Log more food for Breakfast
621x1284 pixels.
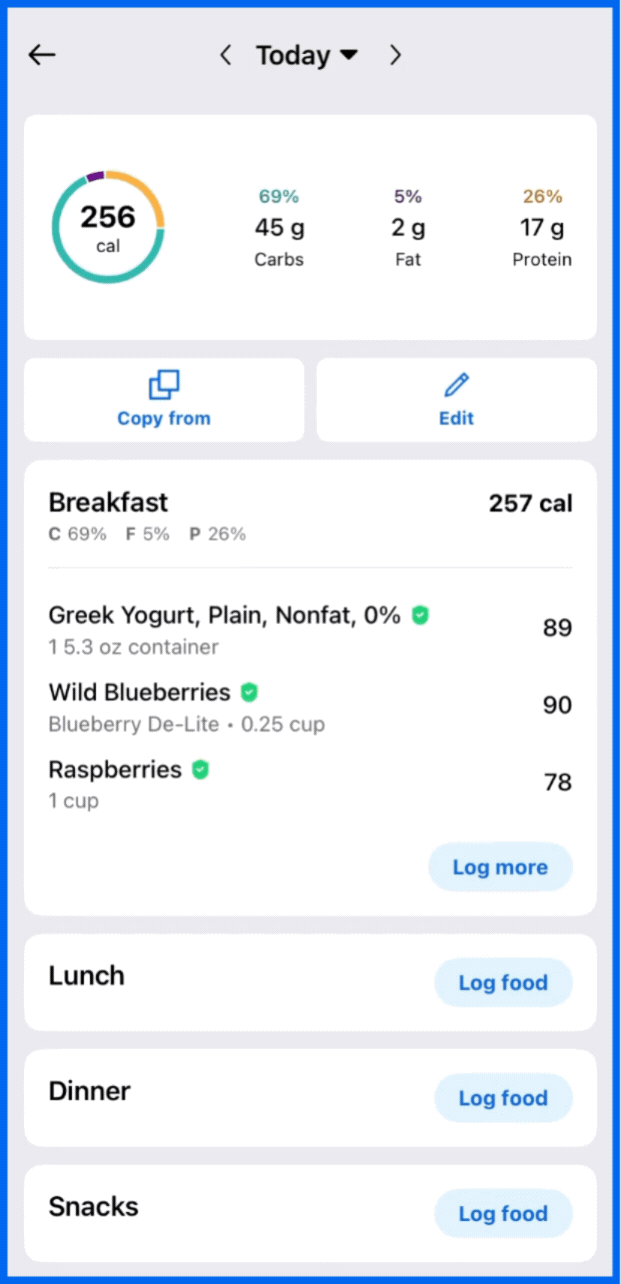pos(500,867)
